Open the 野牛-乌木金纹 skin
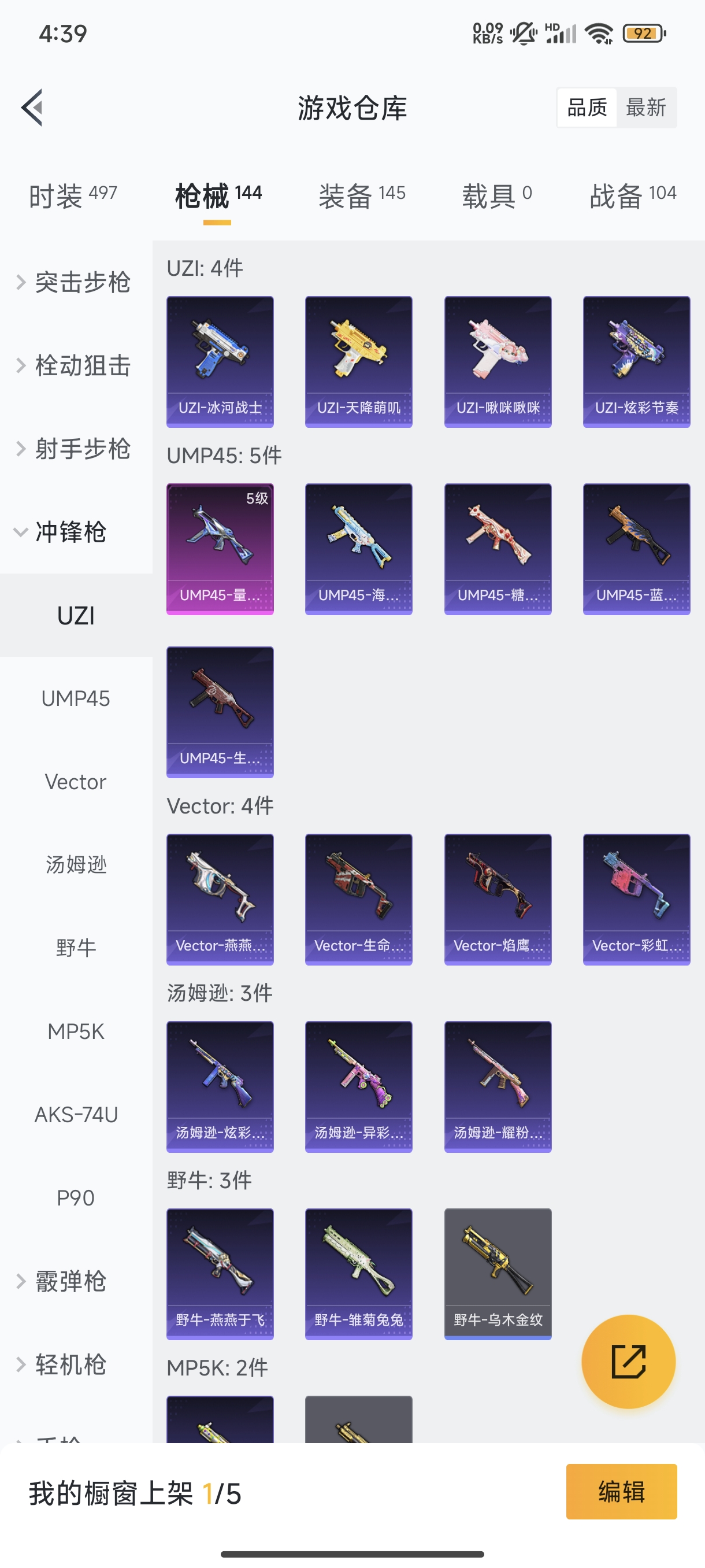This screenshot has height=1568, width=705. pos(498,1273)
